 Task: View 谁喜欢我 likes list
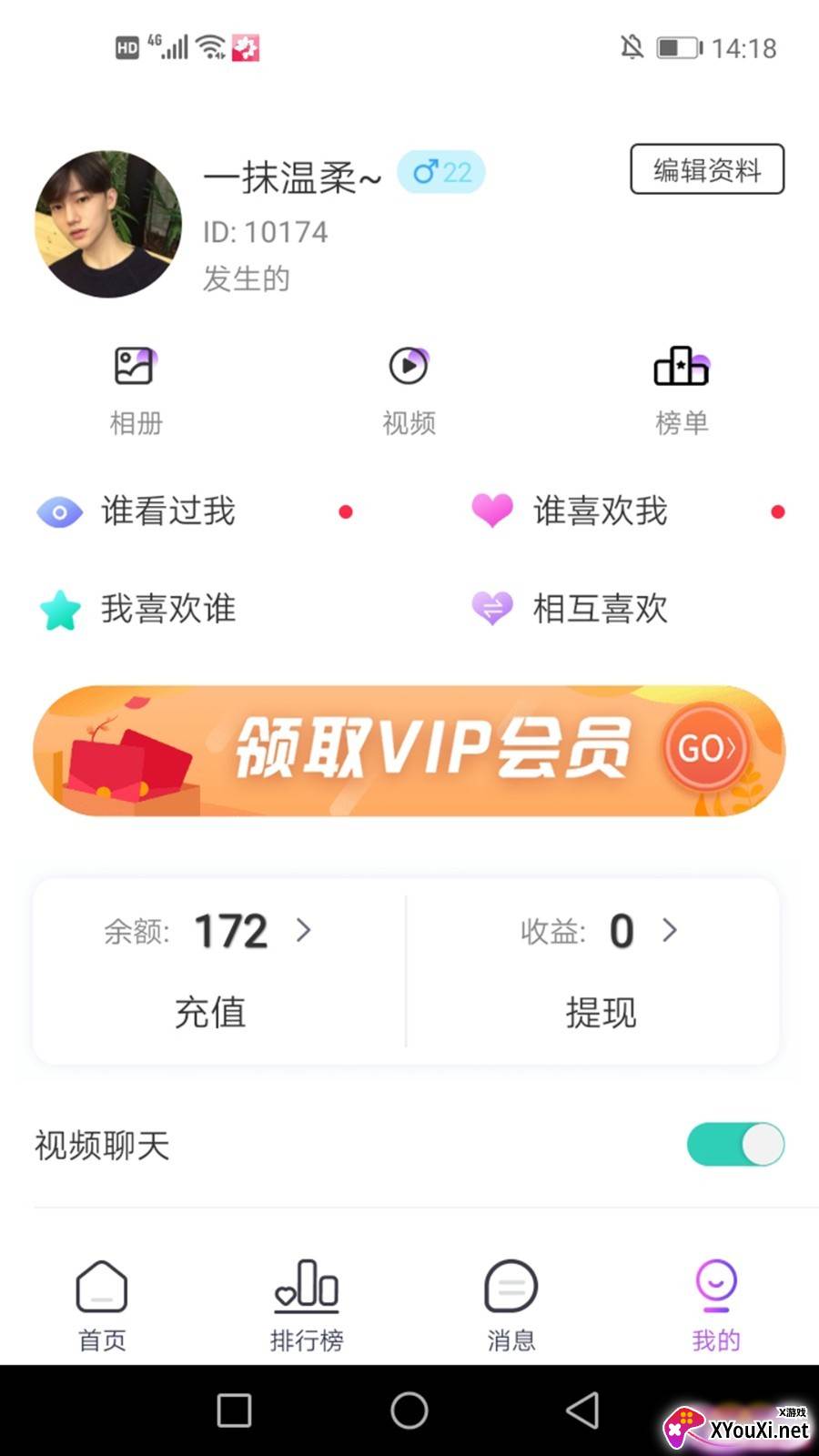[601, 511]
